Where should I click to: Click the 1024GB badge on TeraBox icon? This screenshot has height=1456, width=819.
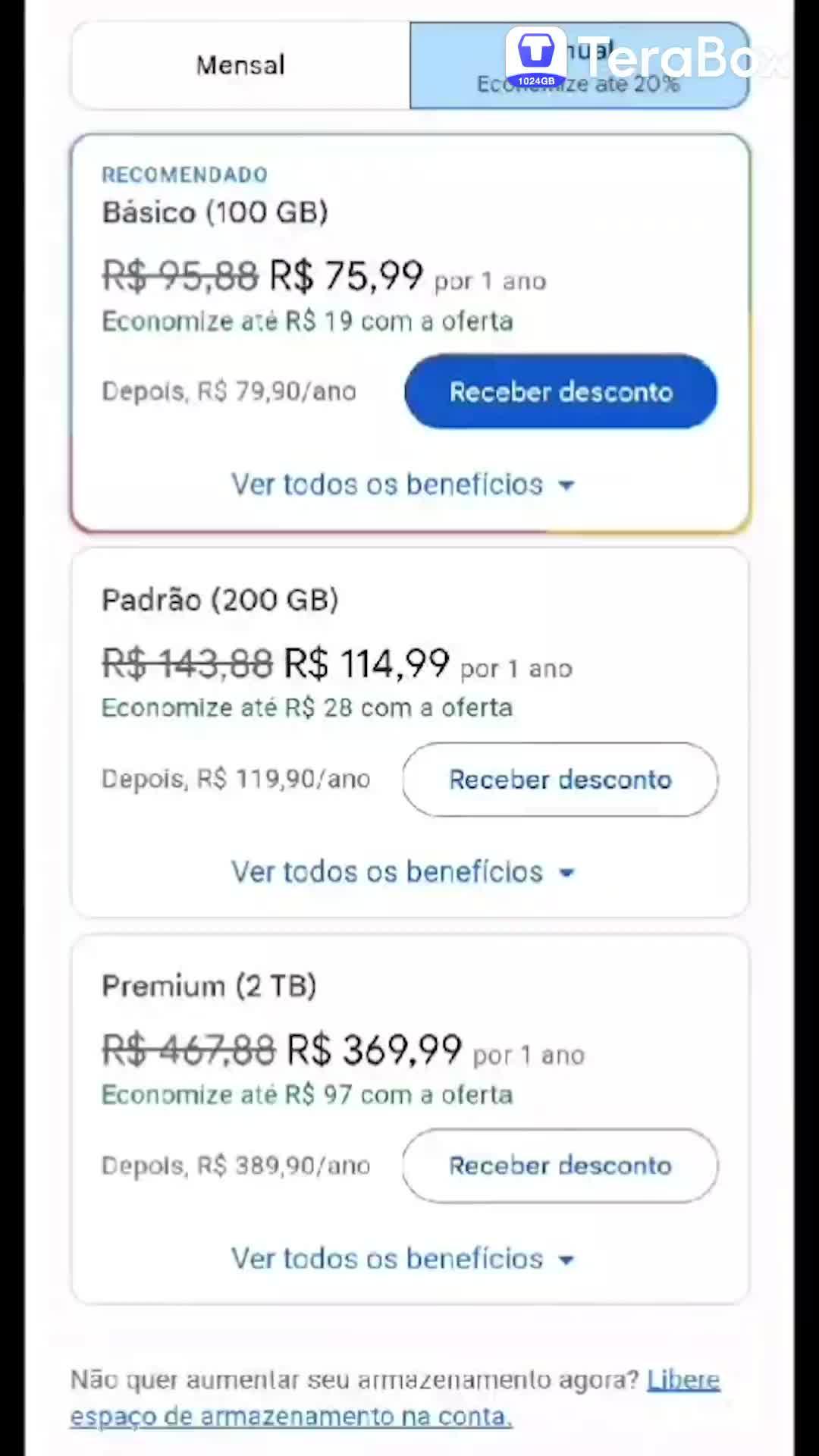(x=535, y=81)
